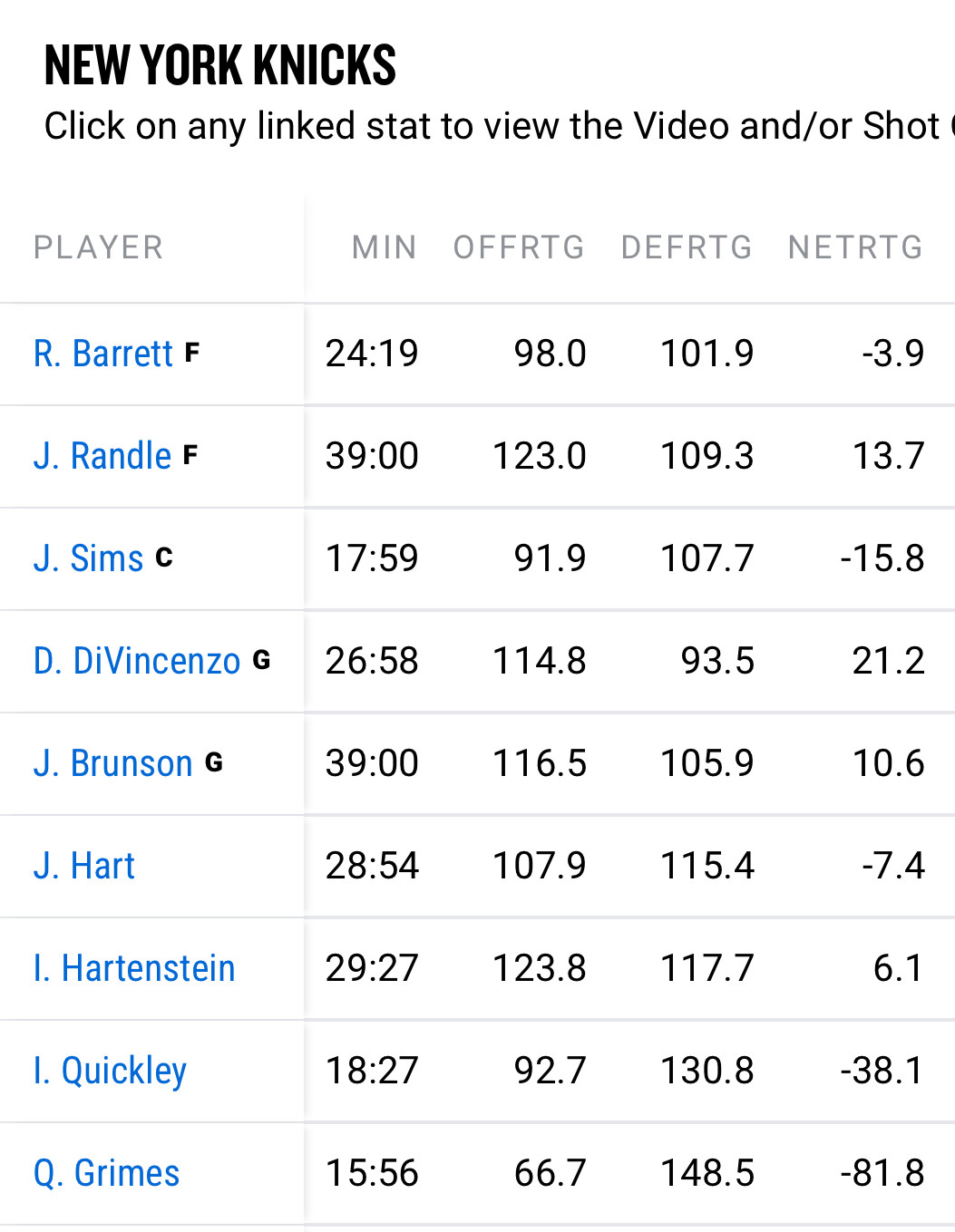Sort table by the MIN column
The image size is (955, 1232).
[385, 247]
